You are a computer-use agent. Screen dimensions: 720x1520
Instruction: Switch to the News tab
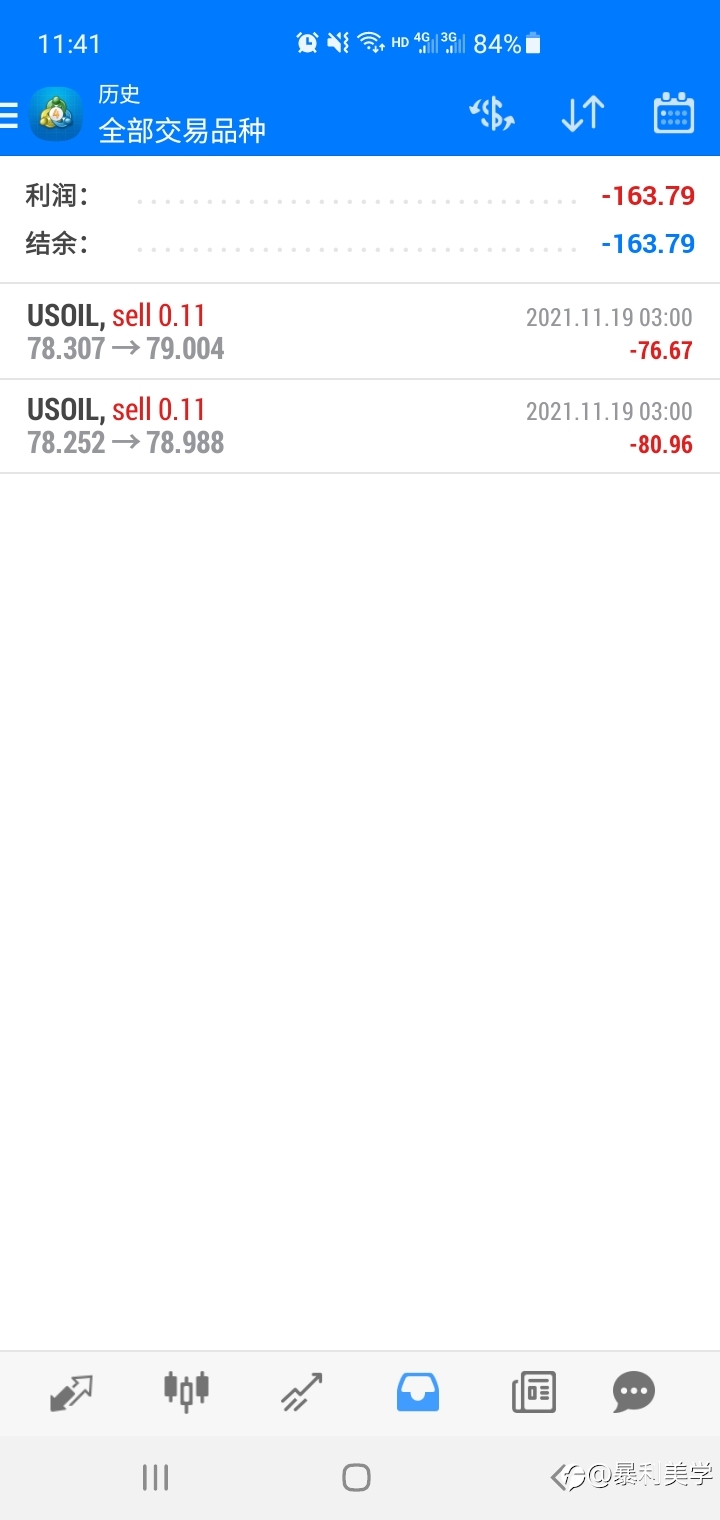coord(534,1392)
